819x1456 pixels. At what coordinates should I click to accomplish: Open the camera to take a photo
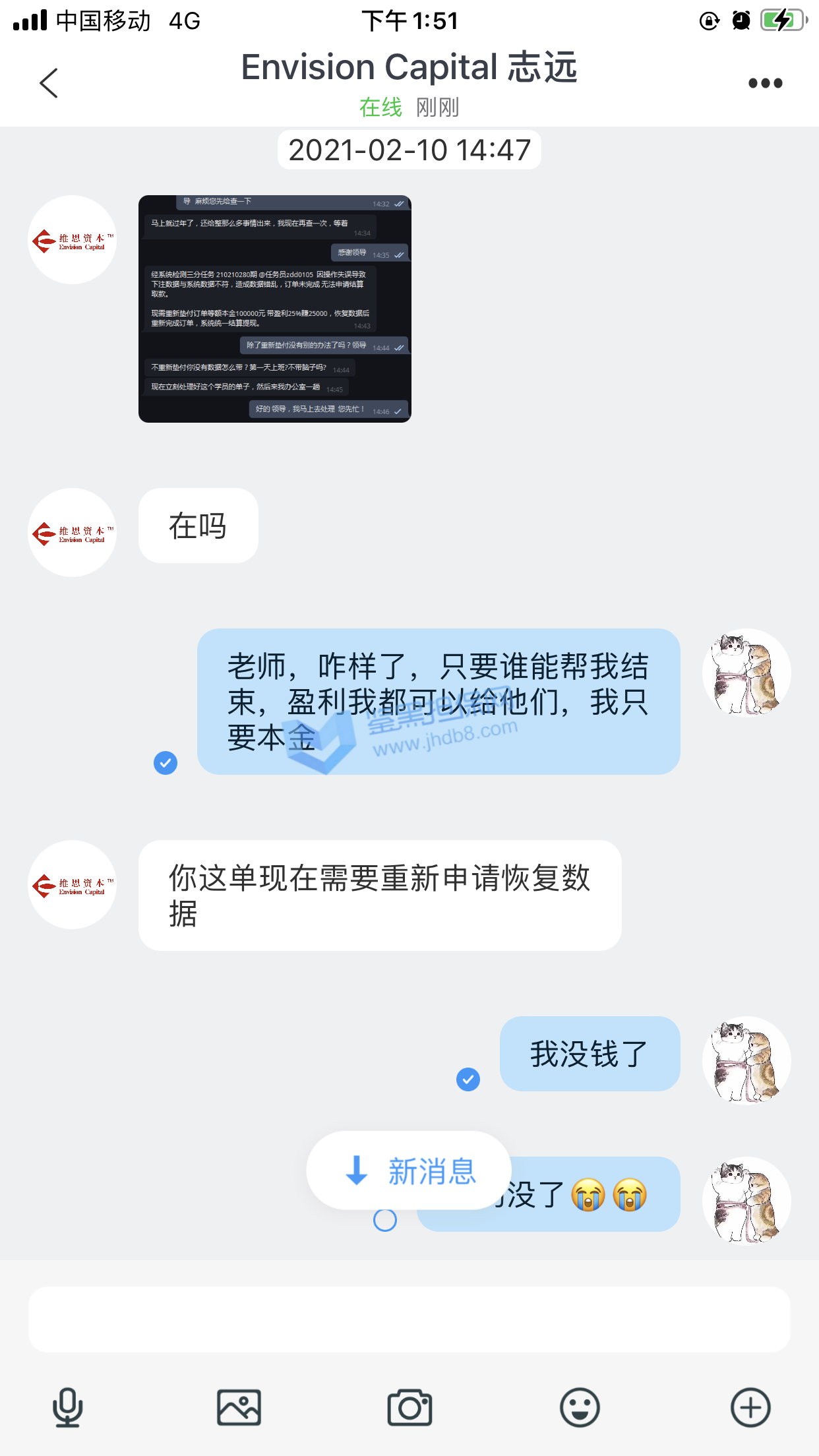coord(409,1408)
